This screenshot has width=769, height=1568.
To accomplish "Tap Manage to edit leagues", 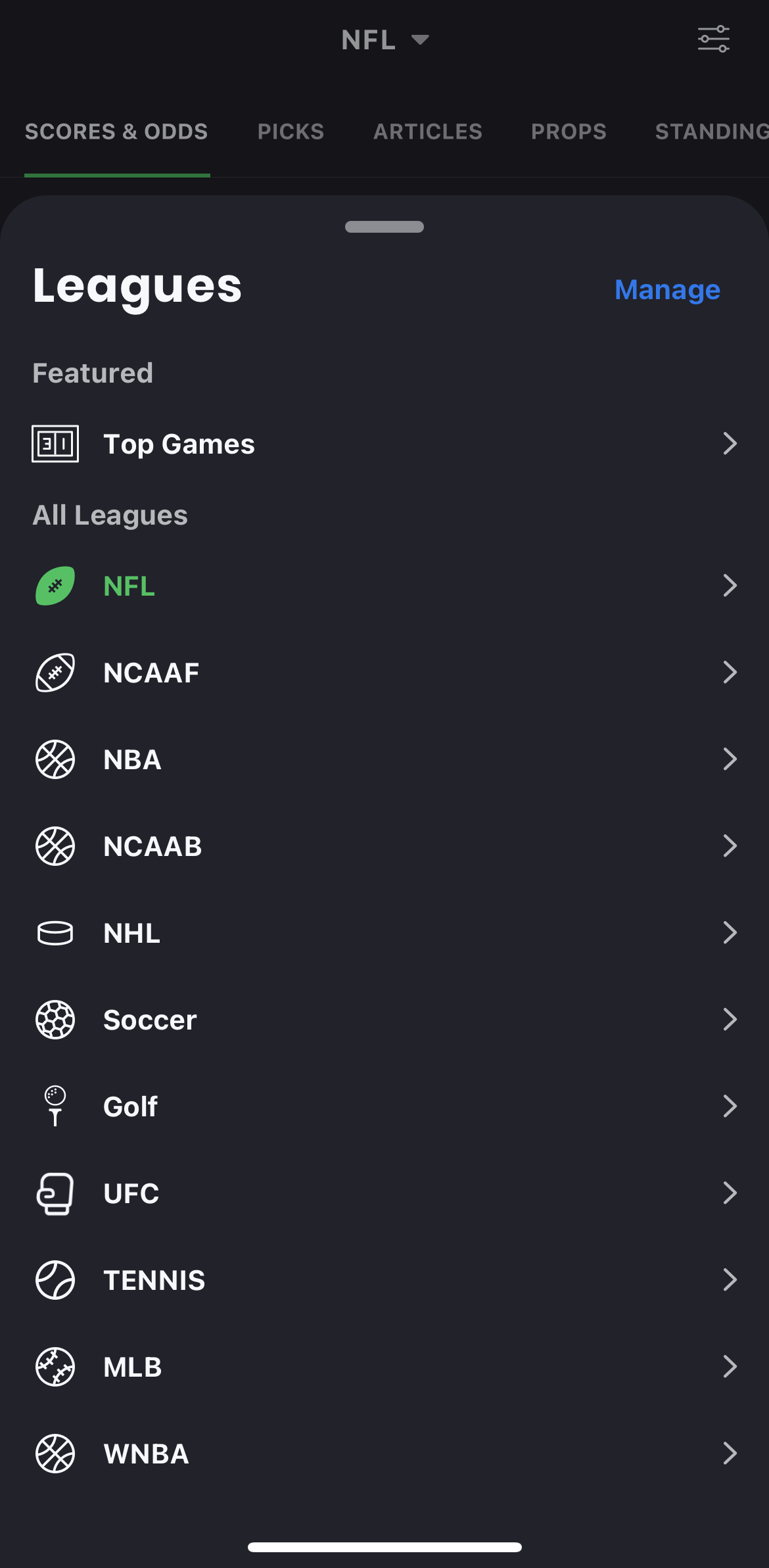I will pos(667,290).
